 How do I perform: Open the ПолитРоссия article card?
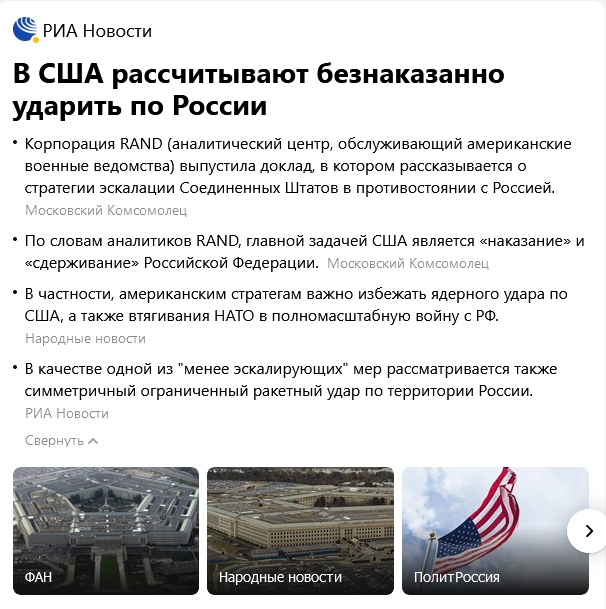pyautogui.click(x=480, y=531)
